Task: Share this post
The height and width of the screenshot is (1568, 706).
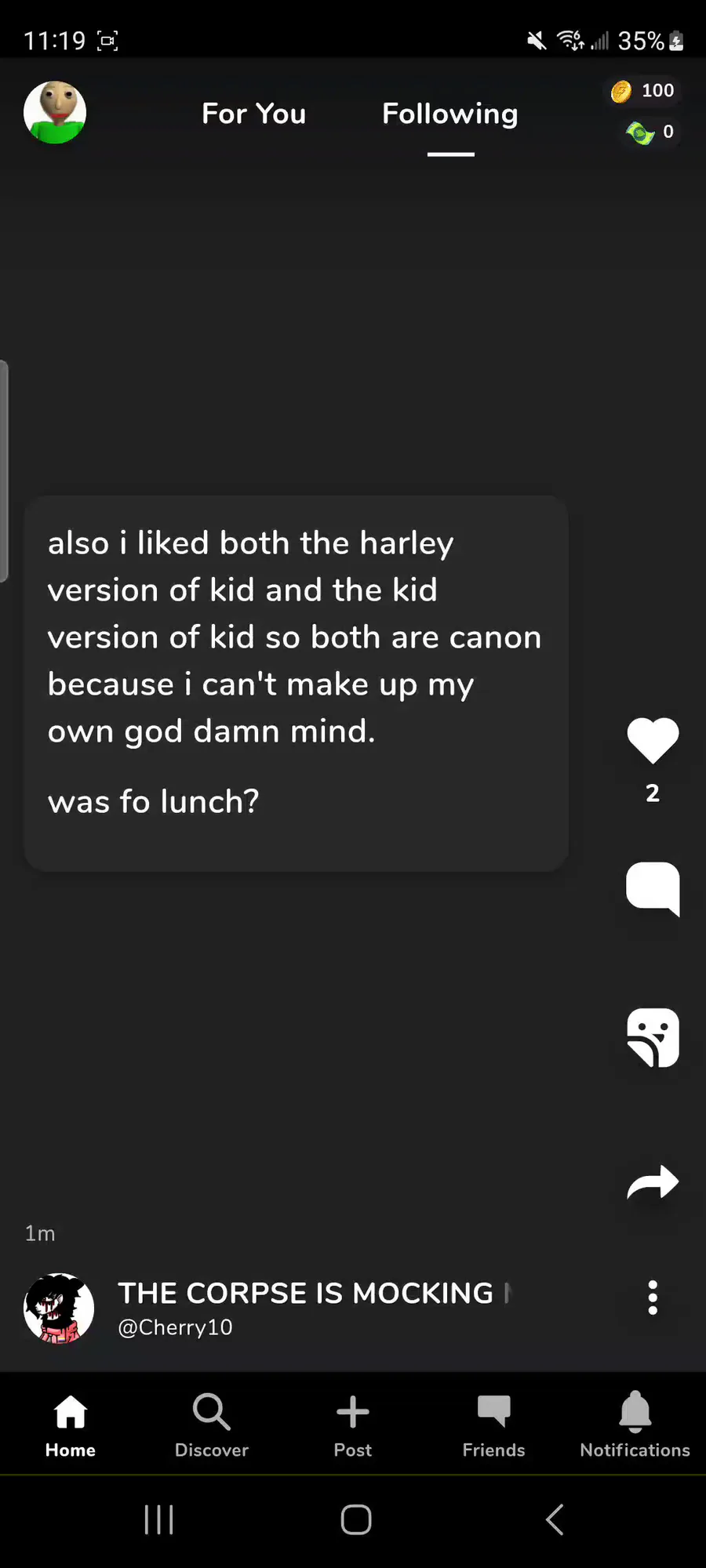Action: [x=653, y=1182]
